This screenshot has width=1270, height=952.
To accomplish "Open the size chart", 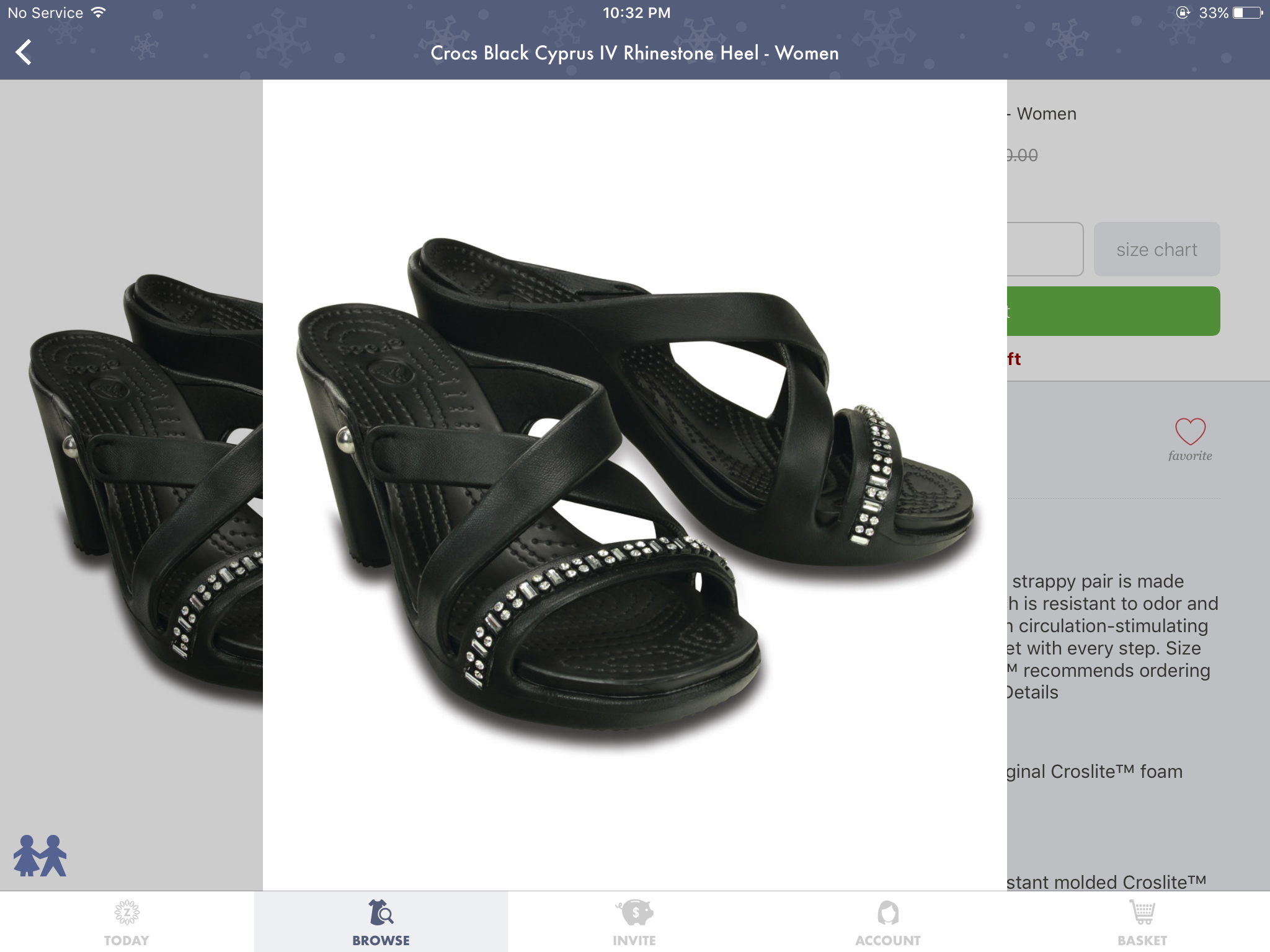I will [1157, 249].
